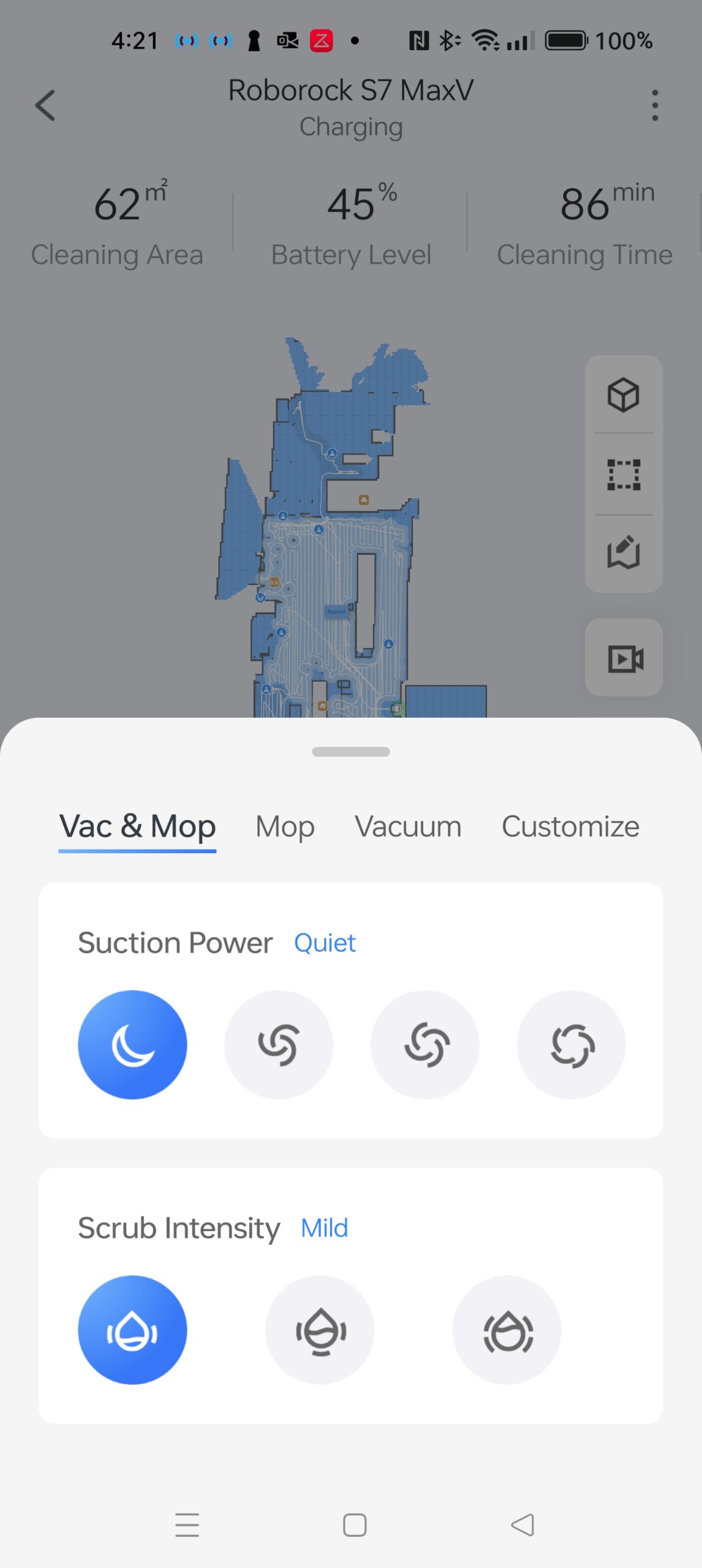
Task: Select the zone cleaning dashed-square icon
Action: coord(623,474)
